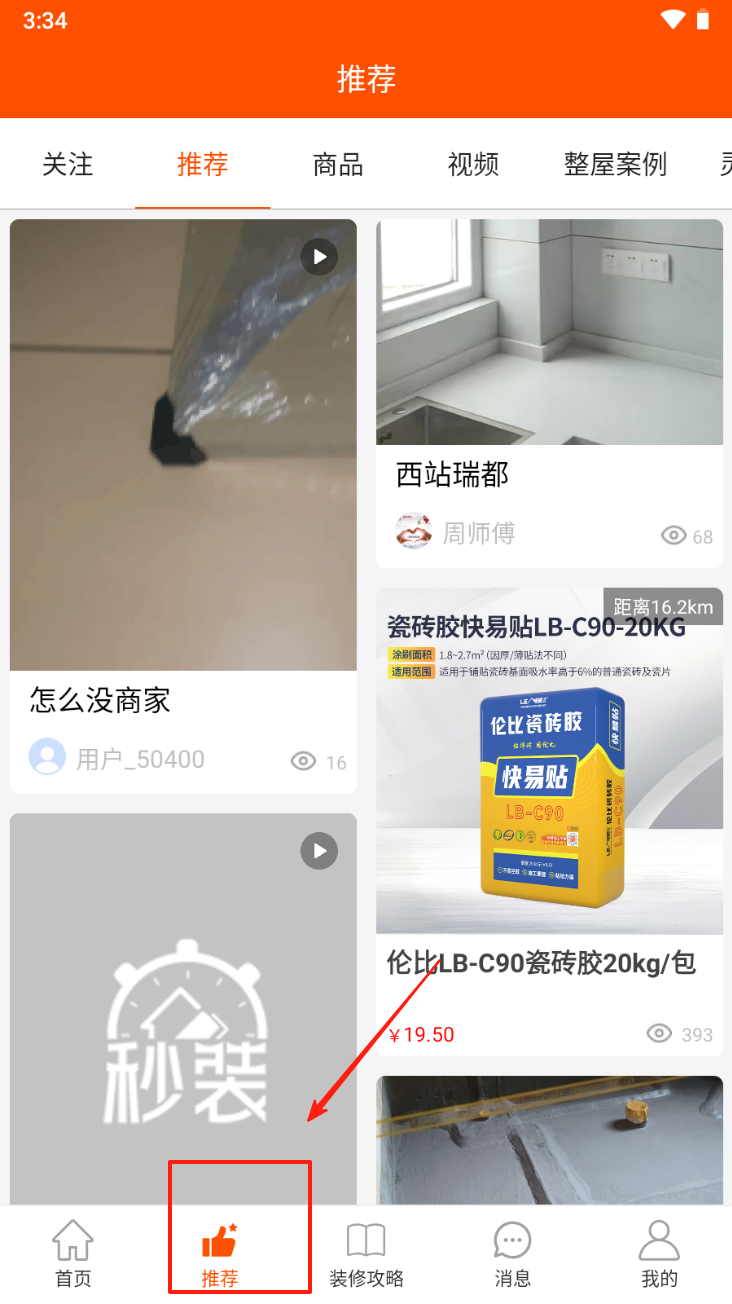Tap the 推荐 bottom navigation item
Screen dimensions: 732x1304
(220, 1254)
